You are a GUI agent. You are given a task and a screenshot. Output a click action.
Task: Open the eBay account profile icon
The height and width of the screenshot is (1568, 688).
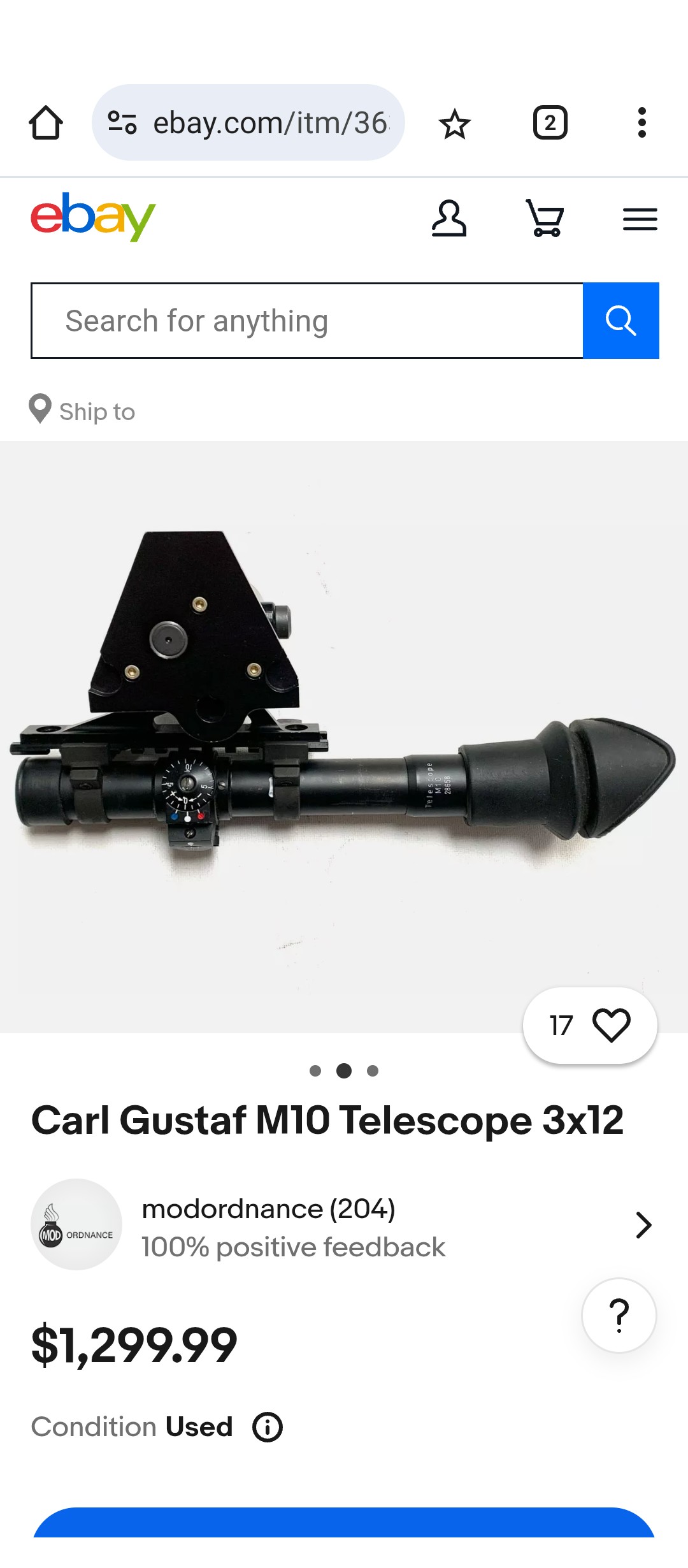[449, 219]
